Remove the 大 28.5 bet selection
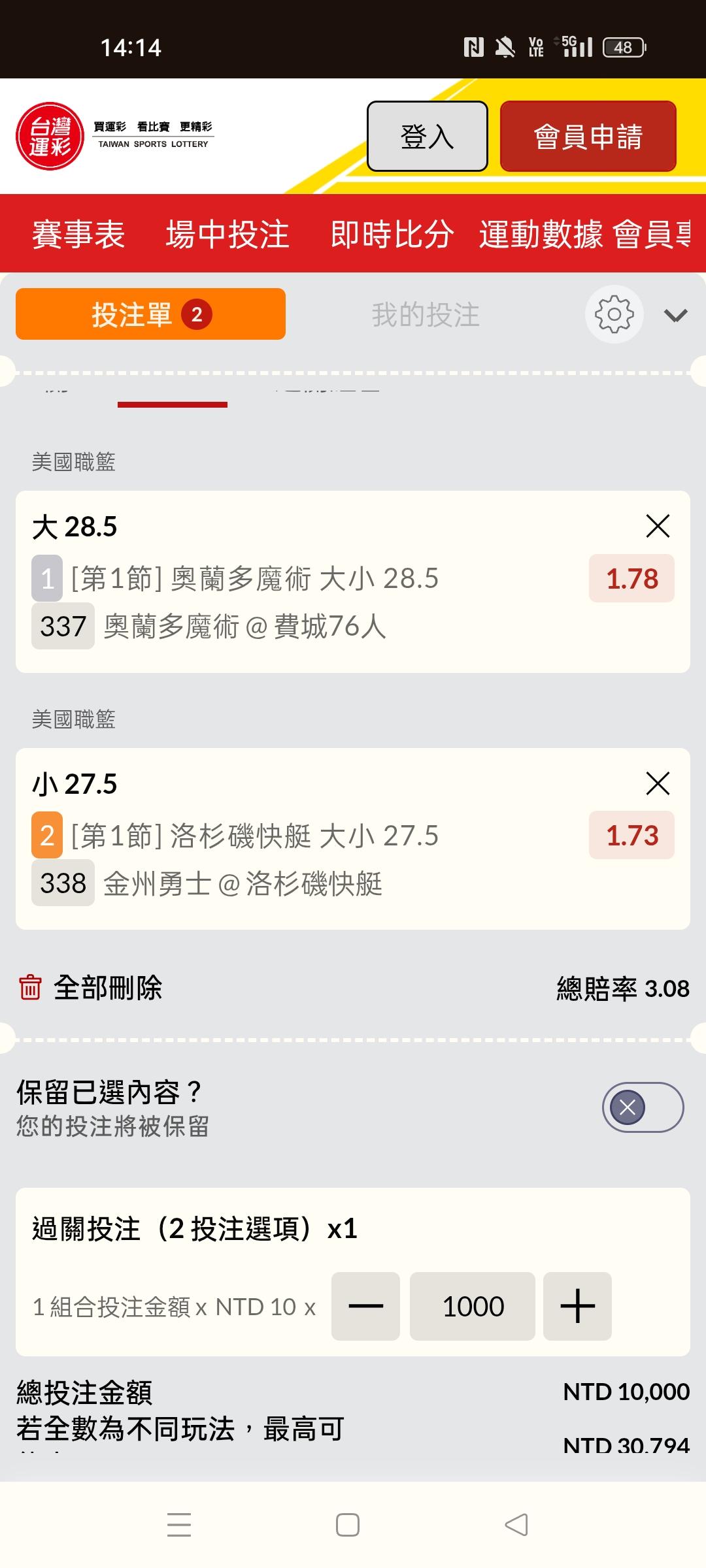The image size is (706, 1568). (x=658, y=526)
